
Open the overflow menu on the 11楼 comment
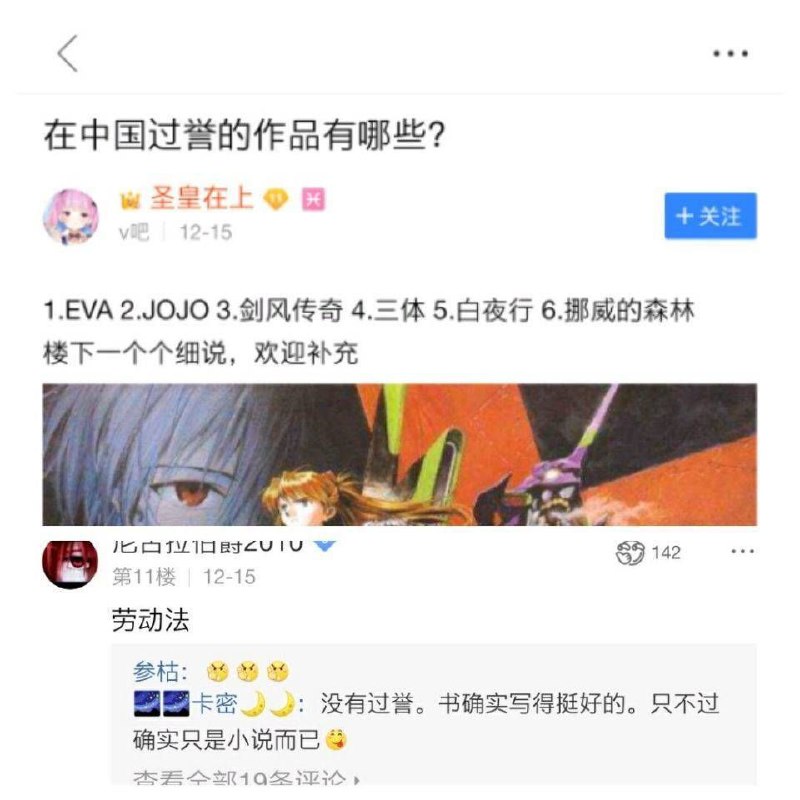(x=741, y=553)
